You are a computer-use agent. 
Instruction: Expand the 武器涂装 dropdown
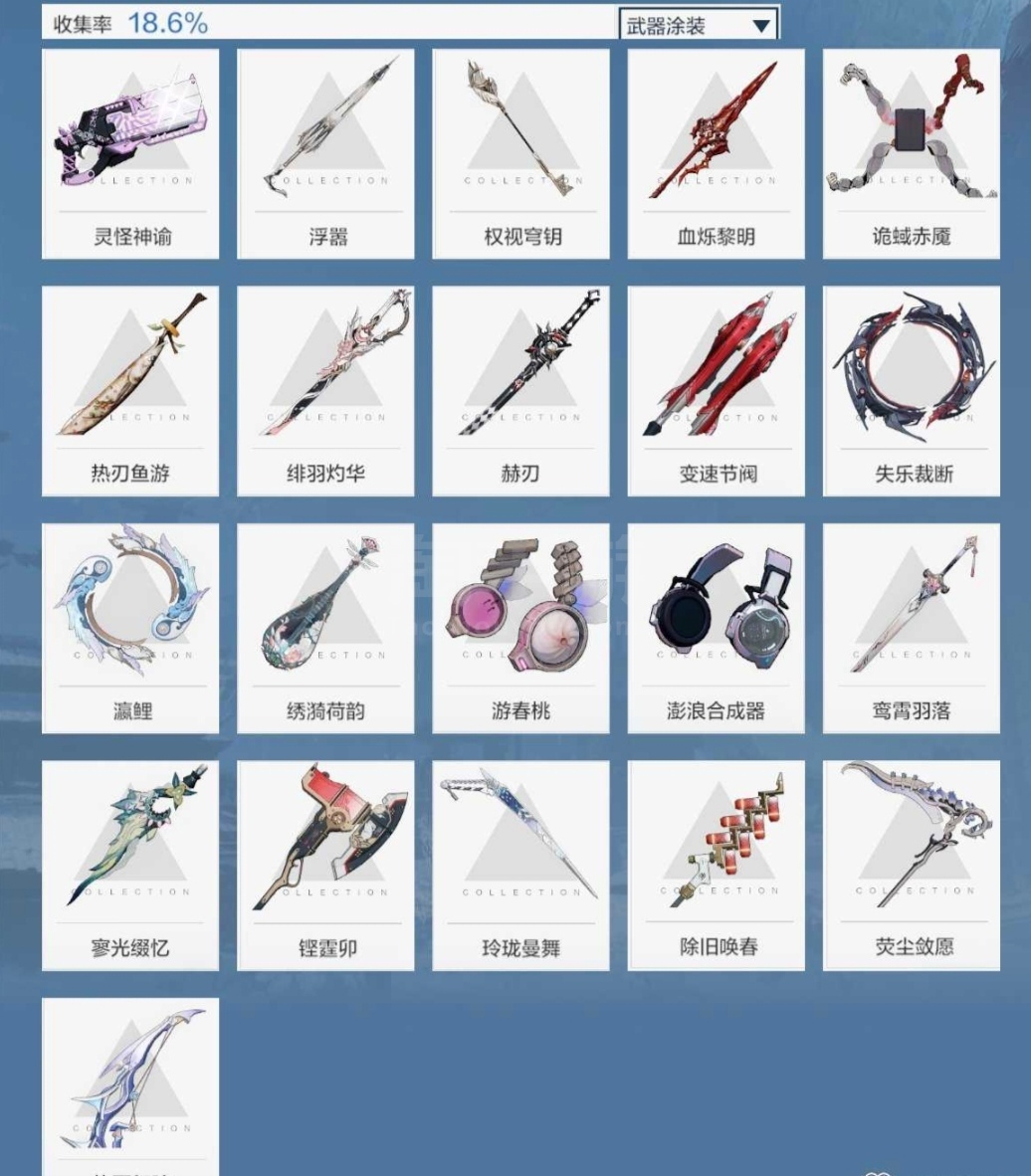(x=698, y=25)
